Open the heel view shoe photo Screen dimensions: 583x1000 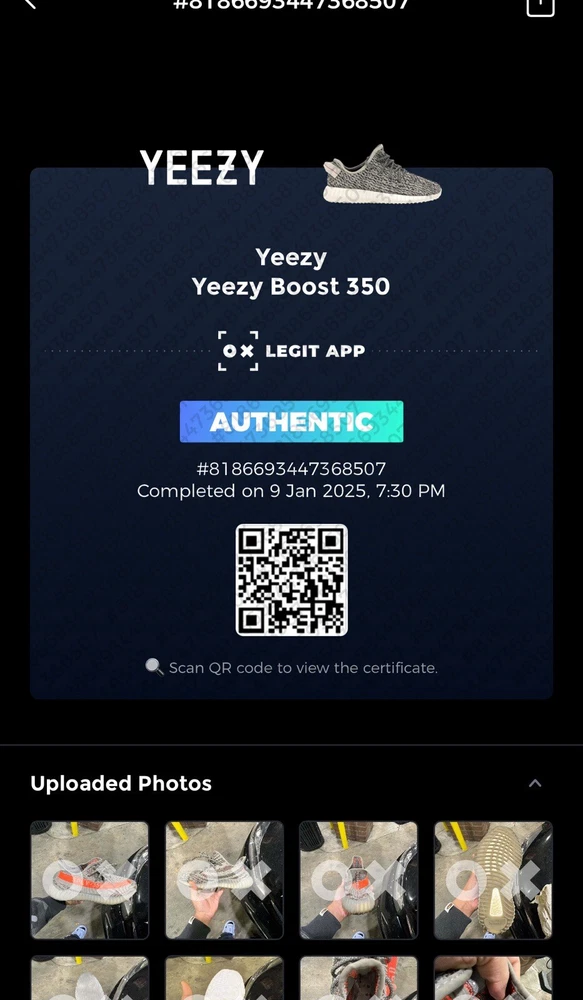click(358, 880)
